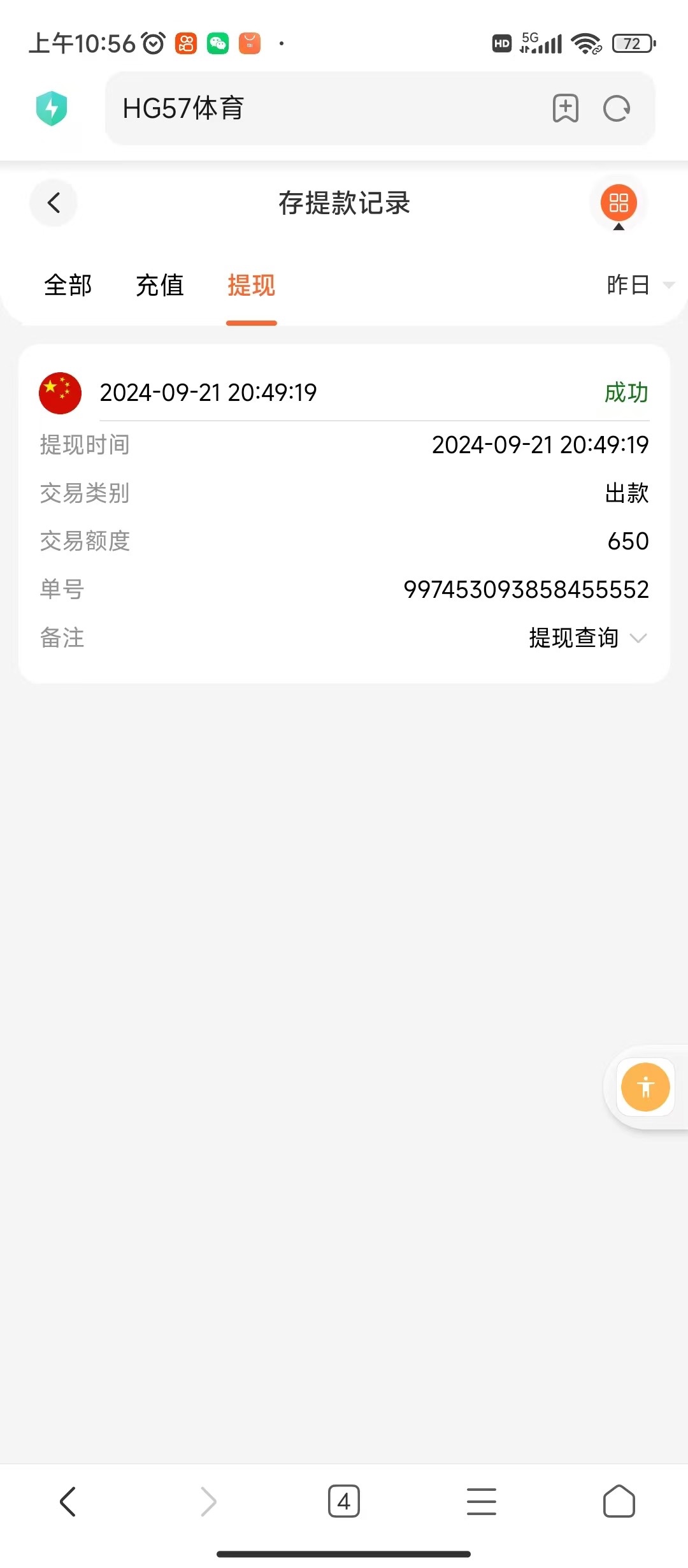Viewport: 688px width, 1568px height.
Task: Open the 昨日 date filter dropdown
Action: tap(638, 285)
